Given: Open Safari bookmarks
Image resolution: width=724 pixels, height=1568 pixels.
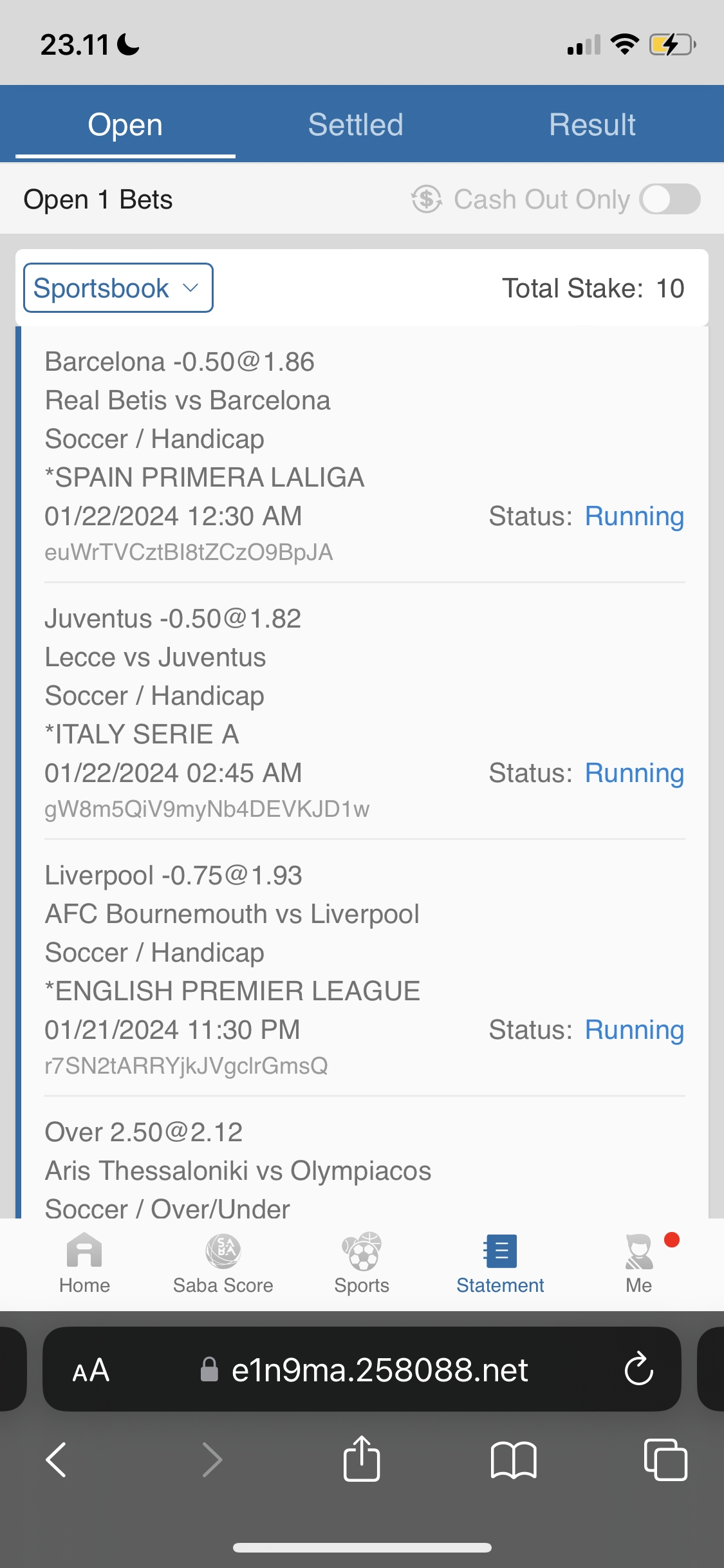Looking at the screenshot, I should click(513, 1459).
